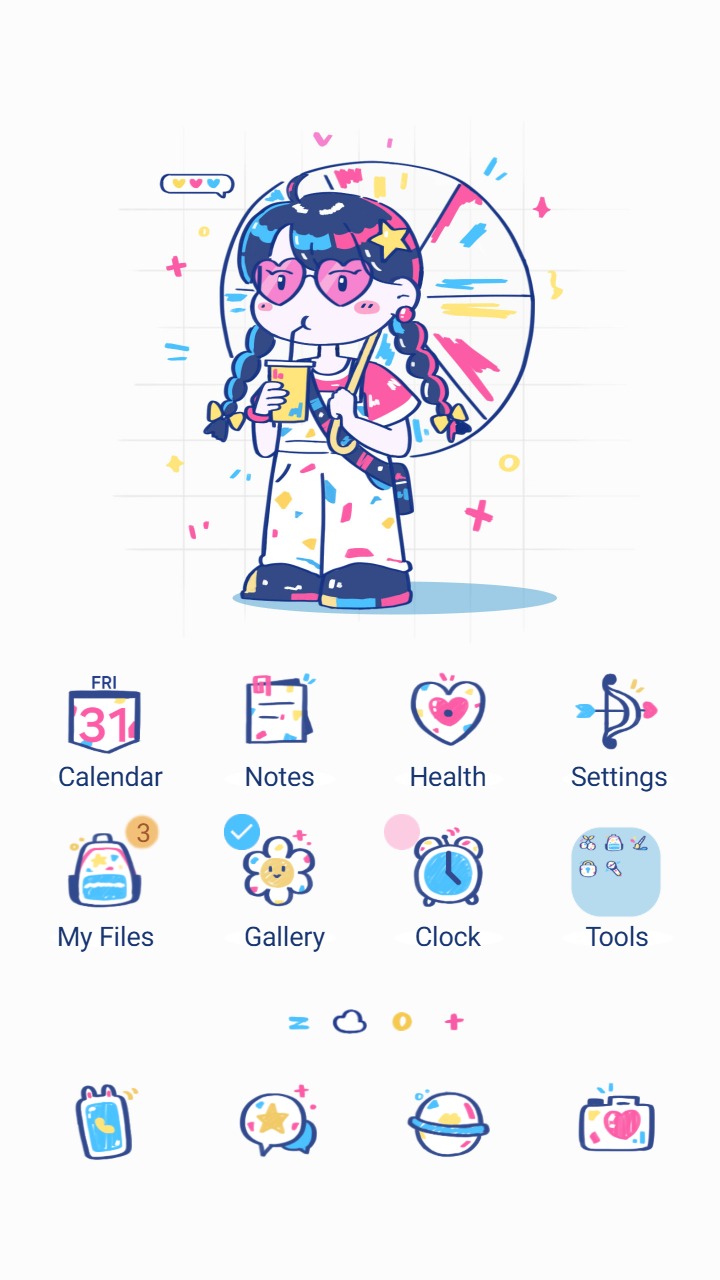Tap the pink dot badge above Clock
The image size is (720, 1280).
401,832
